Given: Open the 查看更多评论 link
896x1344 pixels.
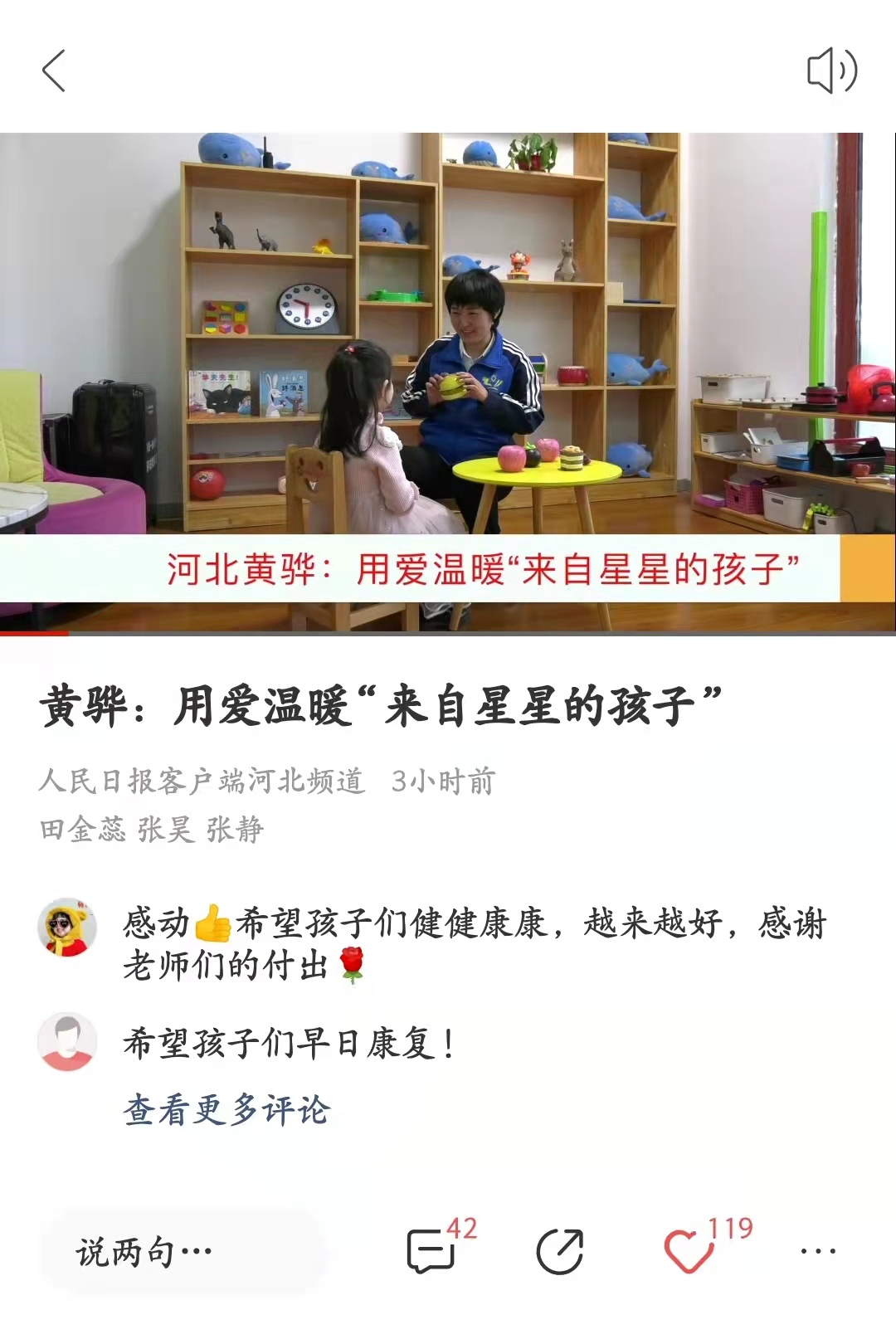Looking at the screenshot, I should coord(226,1110).
